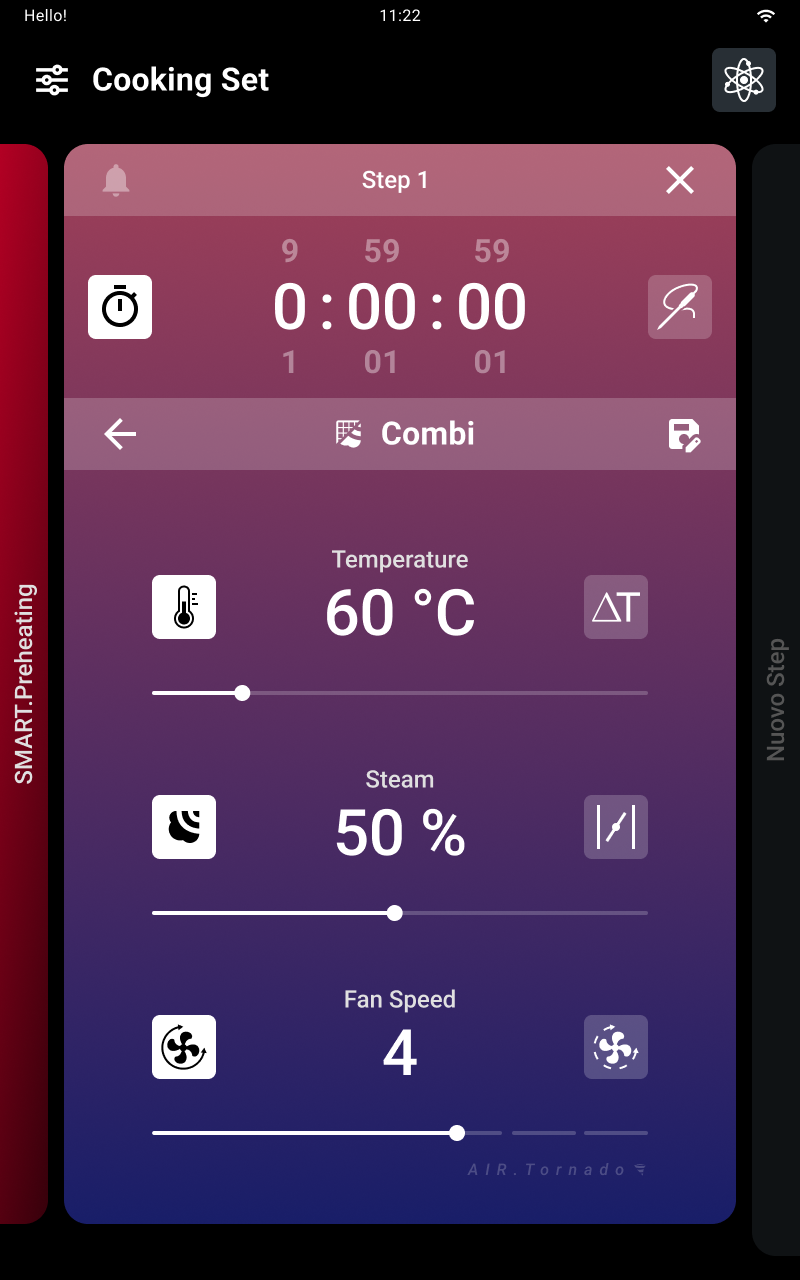Adjust the Temperature slider
Viewport: 800px width, 1280px height.
point(242,693)
